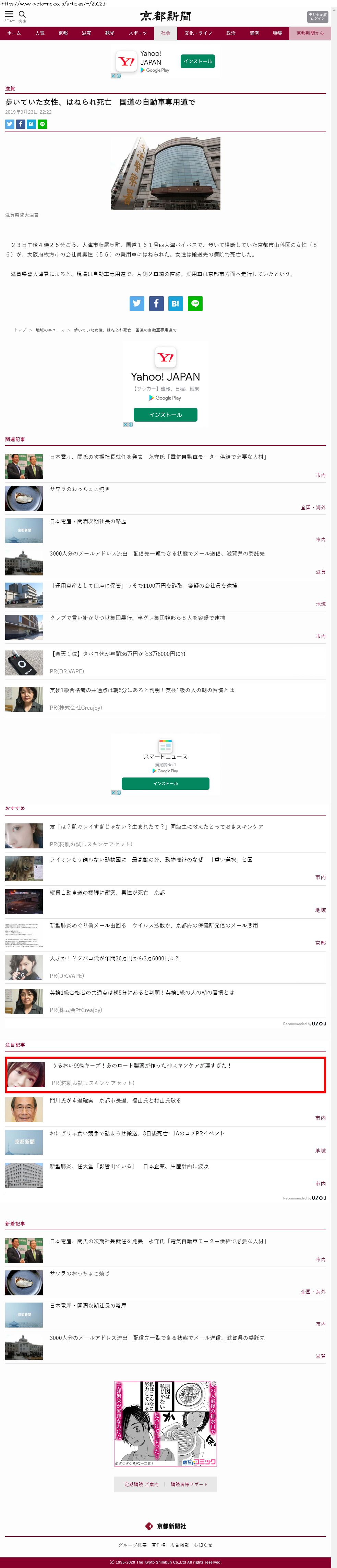Viewport: 337px width, 1568px height.
Task: Install Yahoo! JAPAN from the top banner
Action: (x=197, y=61)
